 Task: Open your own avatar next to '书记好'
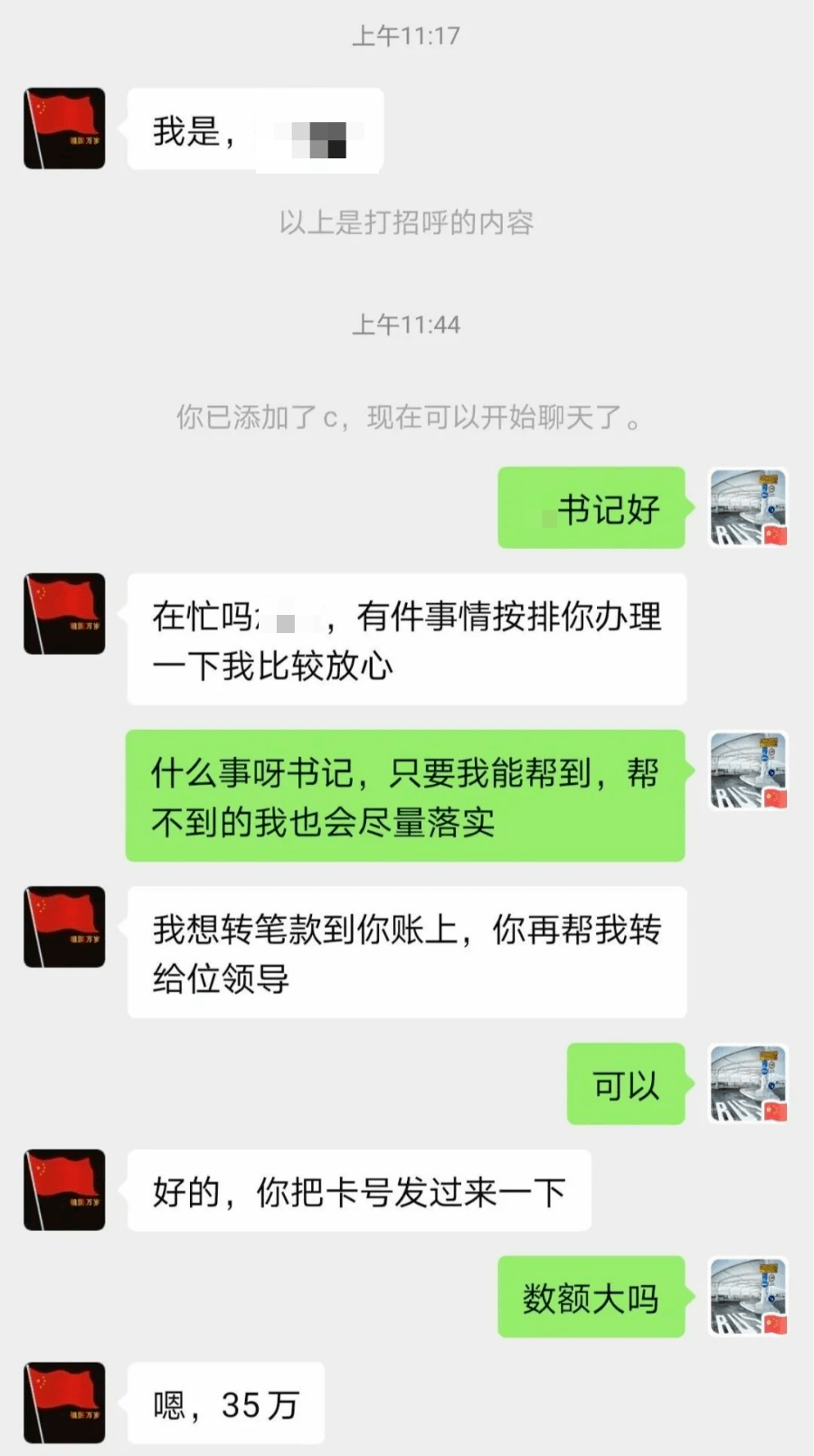coord(748,508)
